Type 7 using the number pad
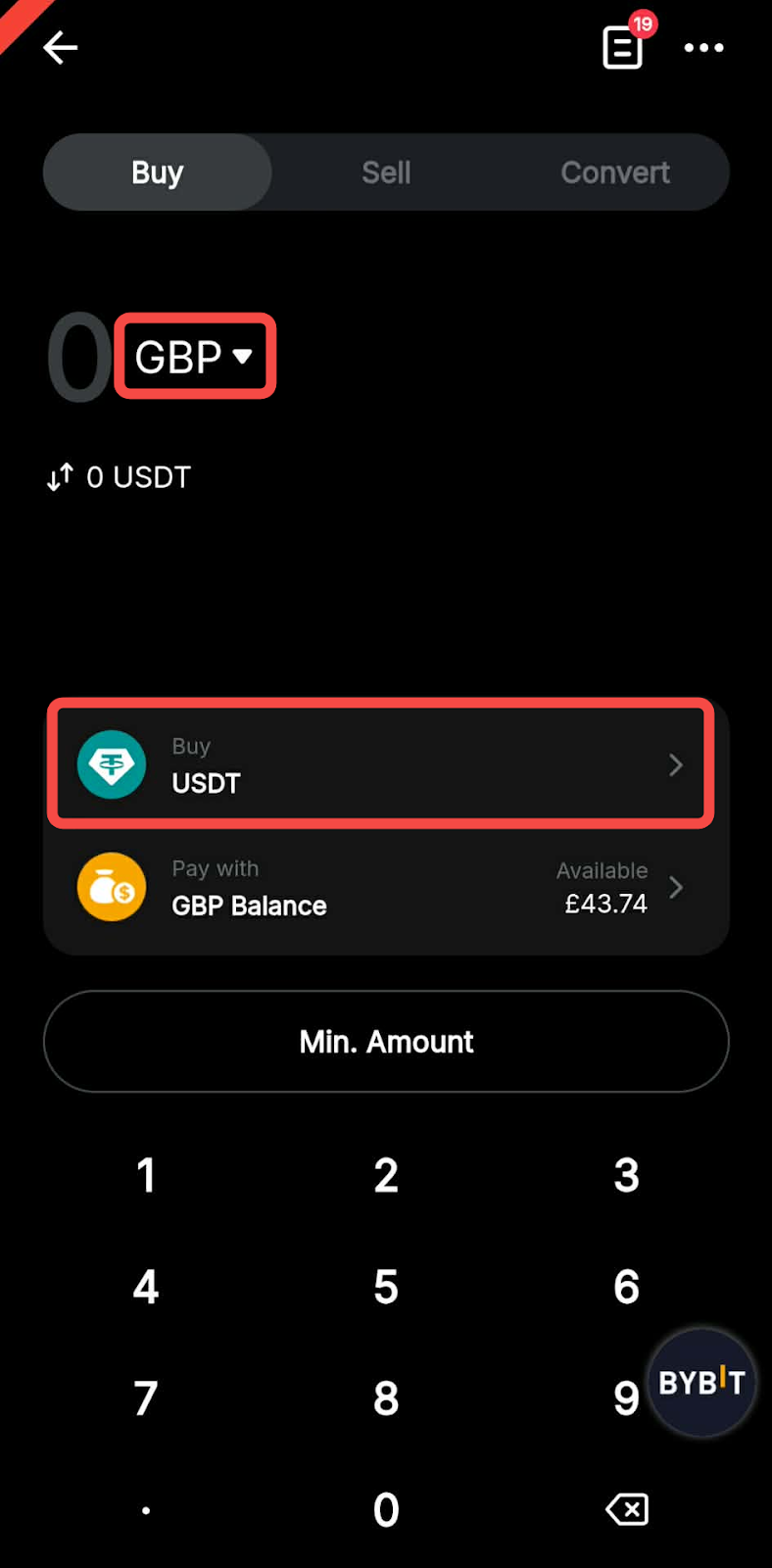 click(x=146, y=1397)
